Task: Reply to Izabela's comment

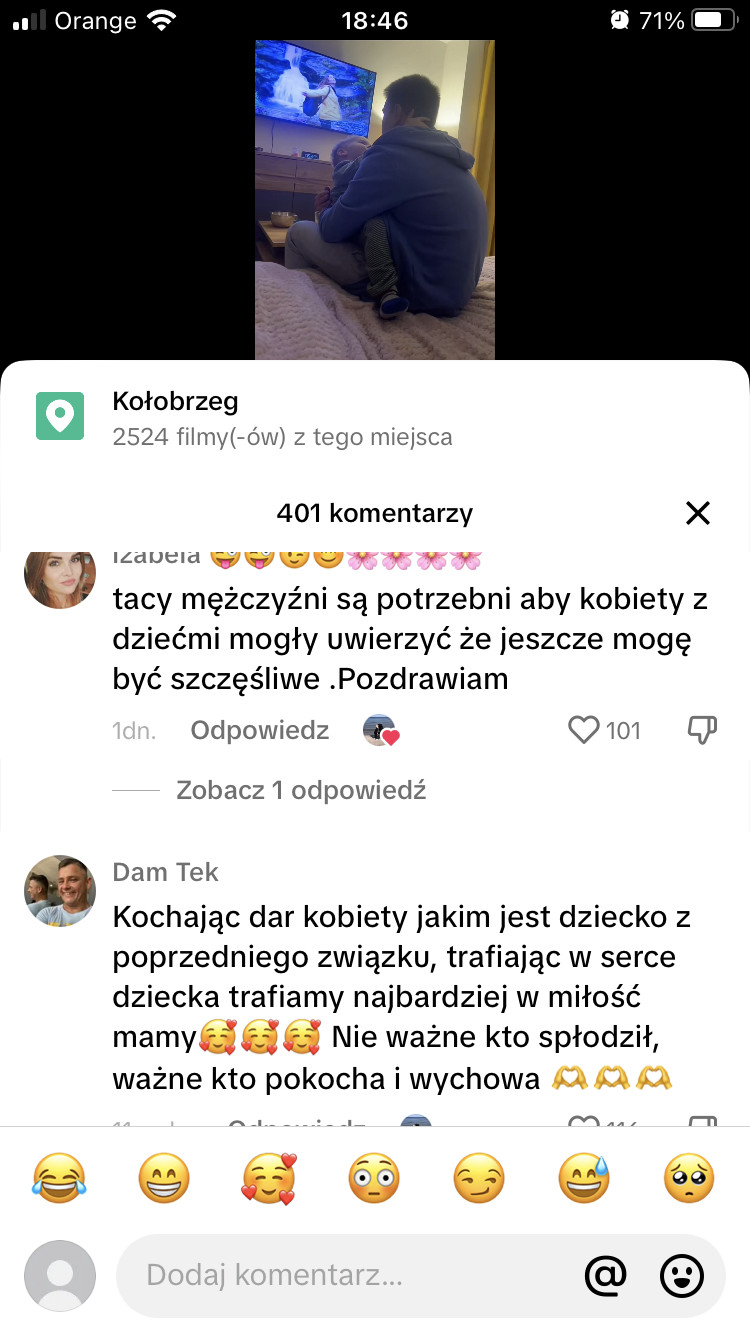Action: tap(259, 731)
